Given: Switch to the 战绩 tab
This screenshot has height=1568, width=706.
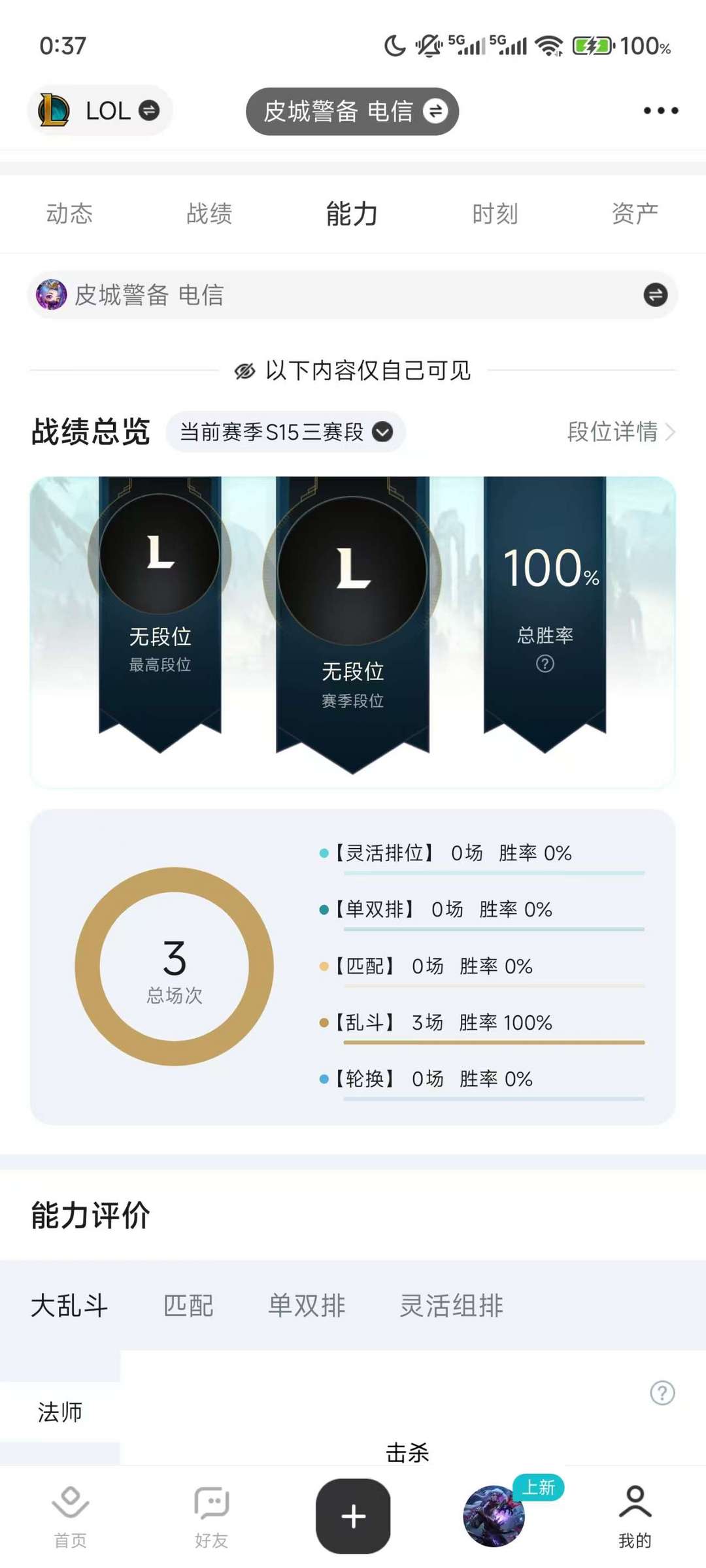Looking at the screenshot, I should tap(209, 214).
